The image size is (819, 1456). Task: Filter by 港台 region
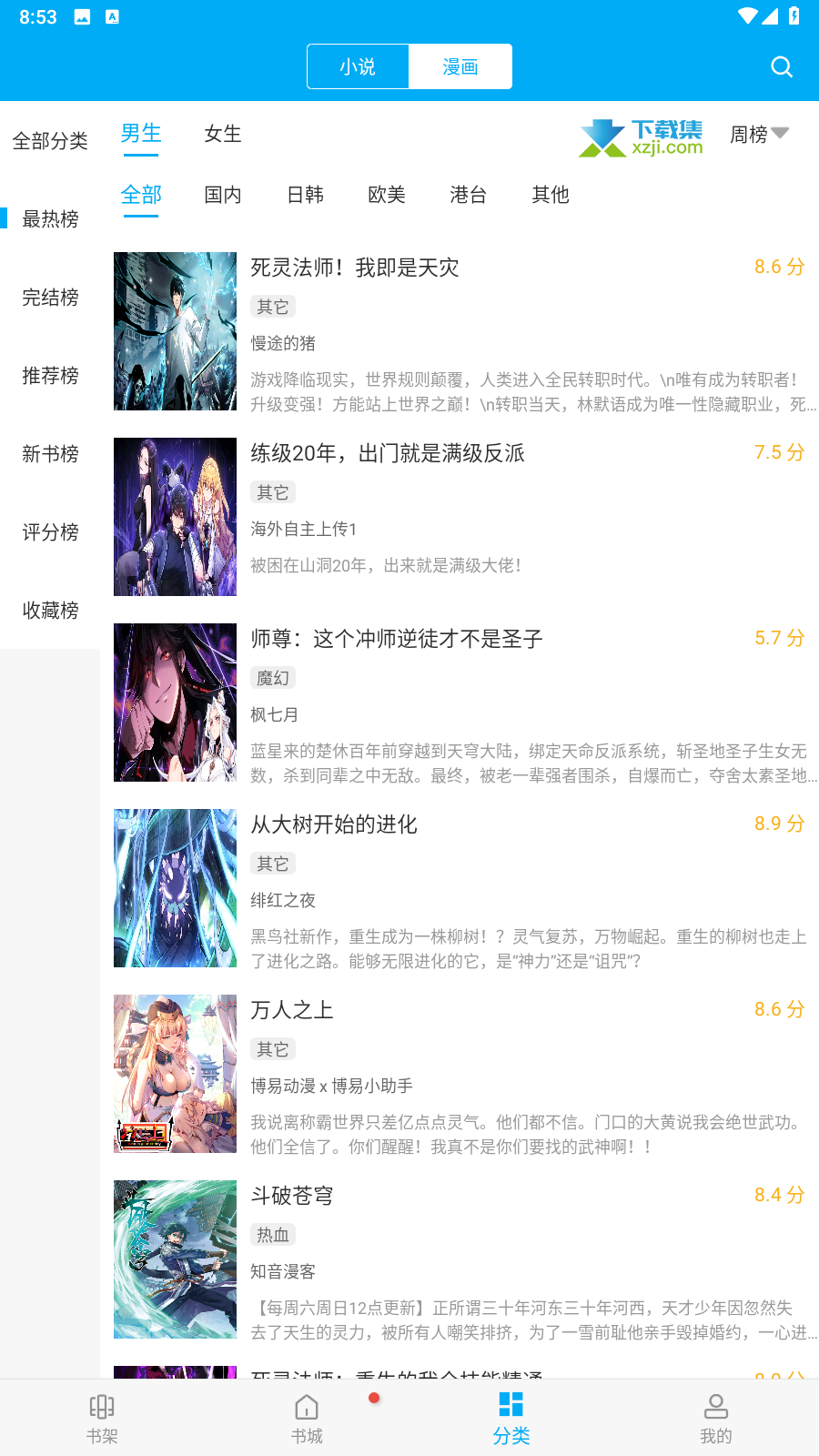point(469,195)
